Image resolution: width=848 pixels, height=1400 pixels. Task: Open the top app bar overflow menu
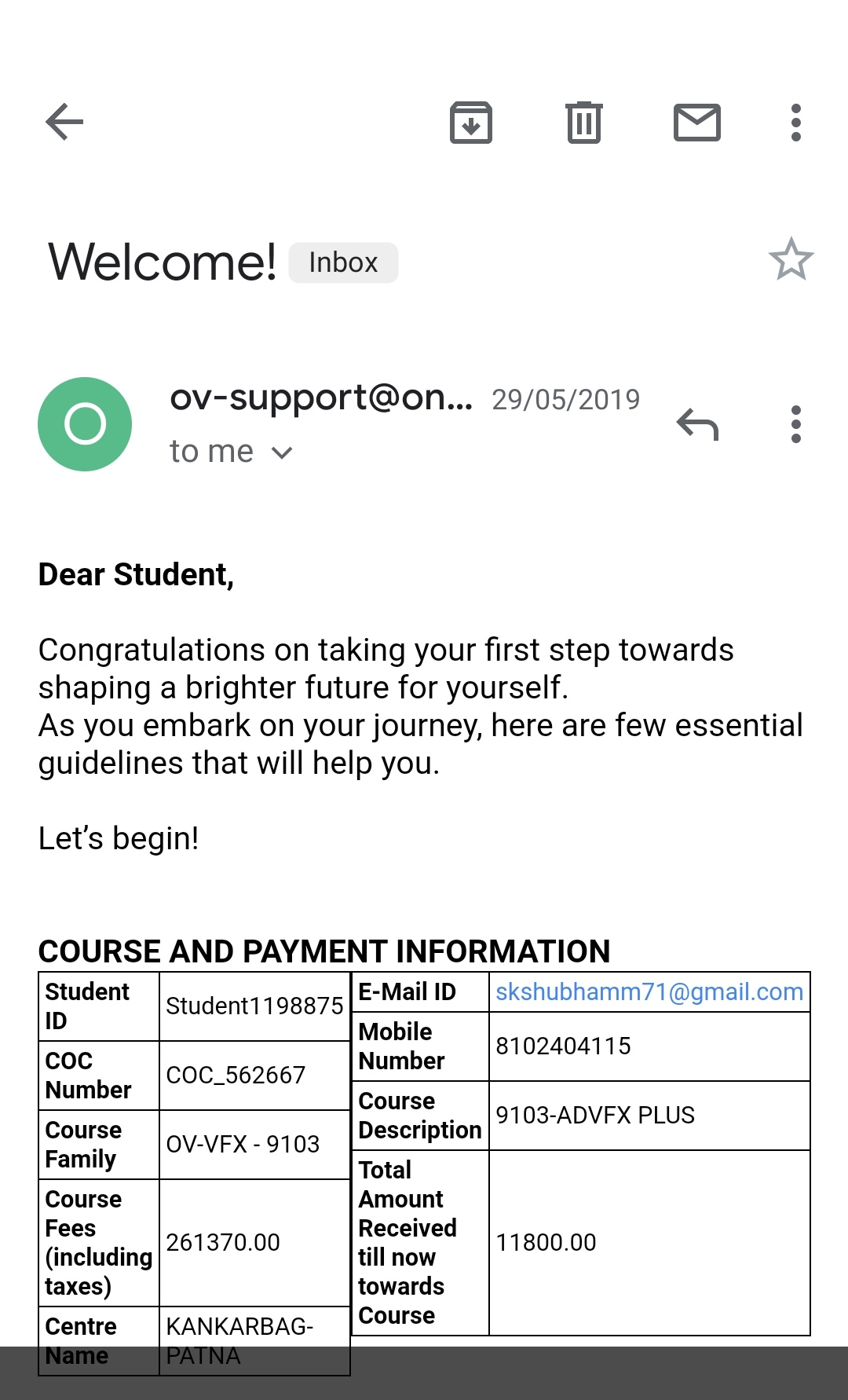796,123
